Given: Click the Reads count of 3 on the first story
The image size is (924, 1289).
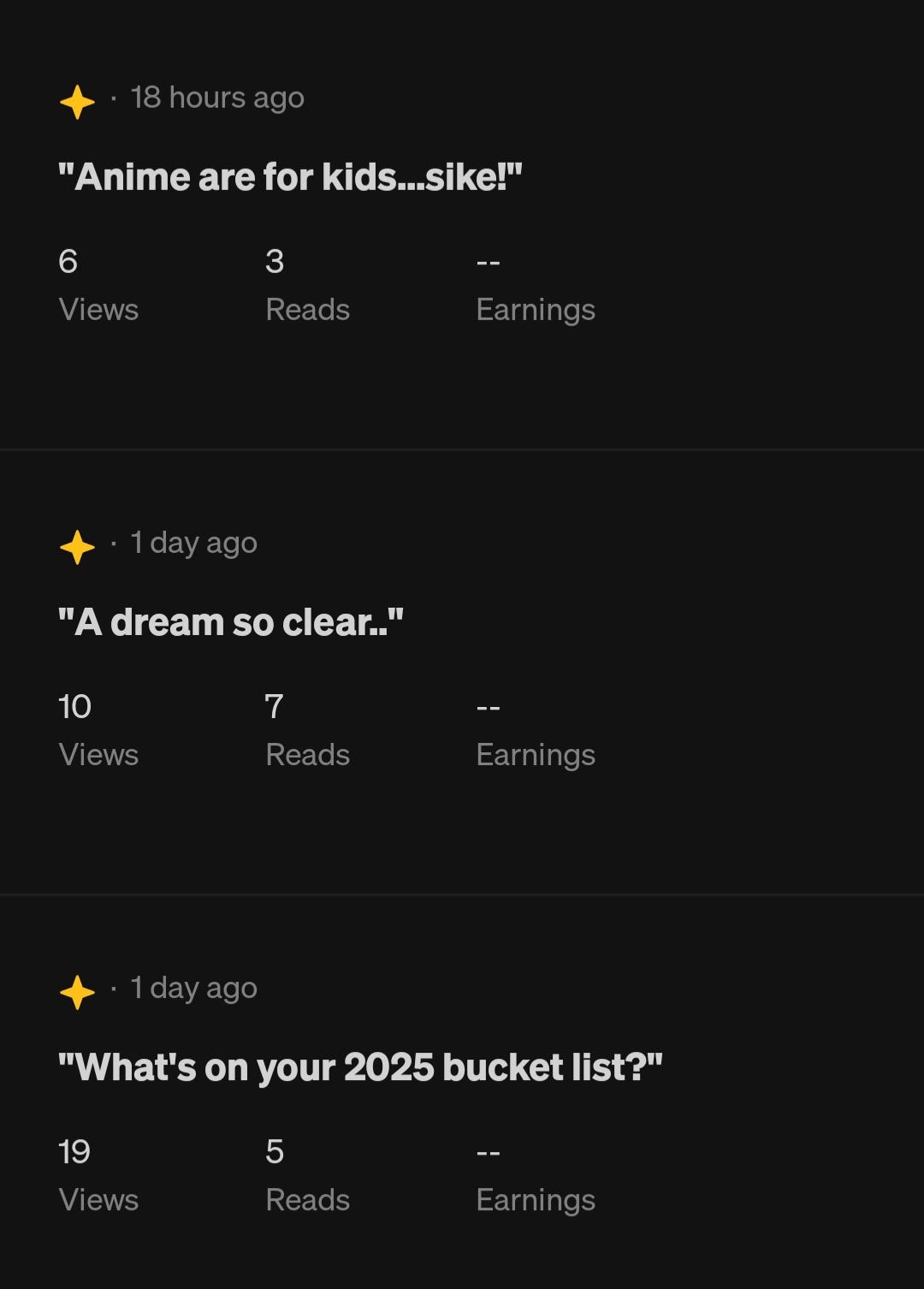Looking at the screenshot, I should [x=275, y=262].
